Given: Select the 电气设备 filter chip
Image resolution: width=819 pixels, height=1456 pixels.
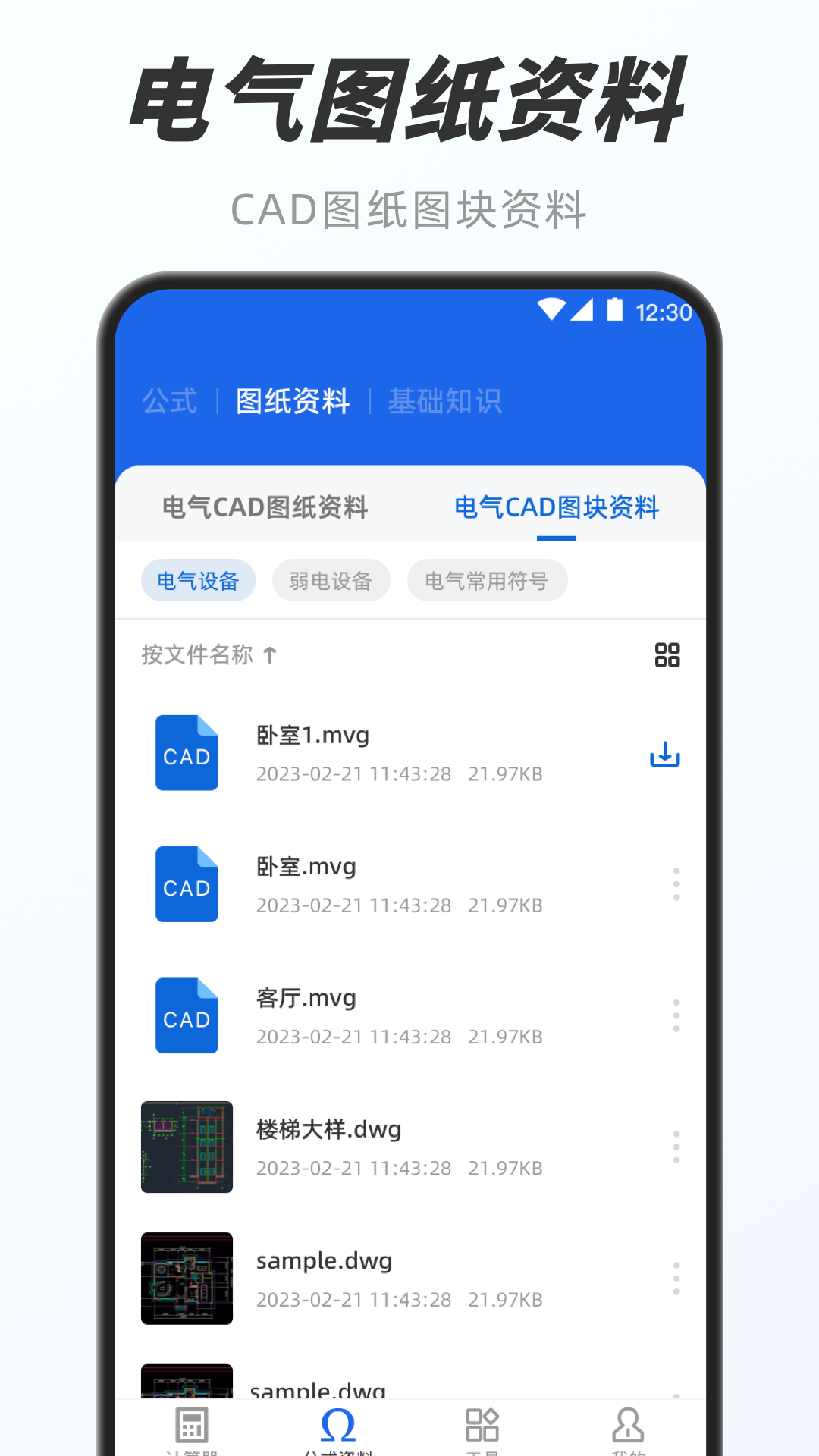Looking at the screenshot, I should (198, 580).
